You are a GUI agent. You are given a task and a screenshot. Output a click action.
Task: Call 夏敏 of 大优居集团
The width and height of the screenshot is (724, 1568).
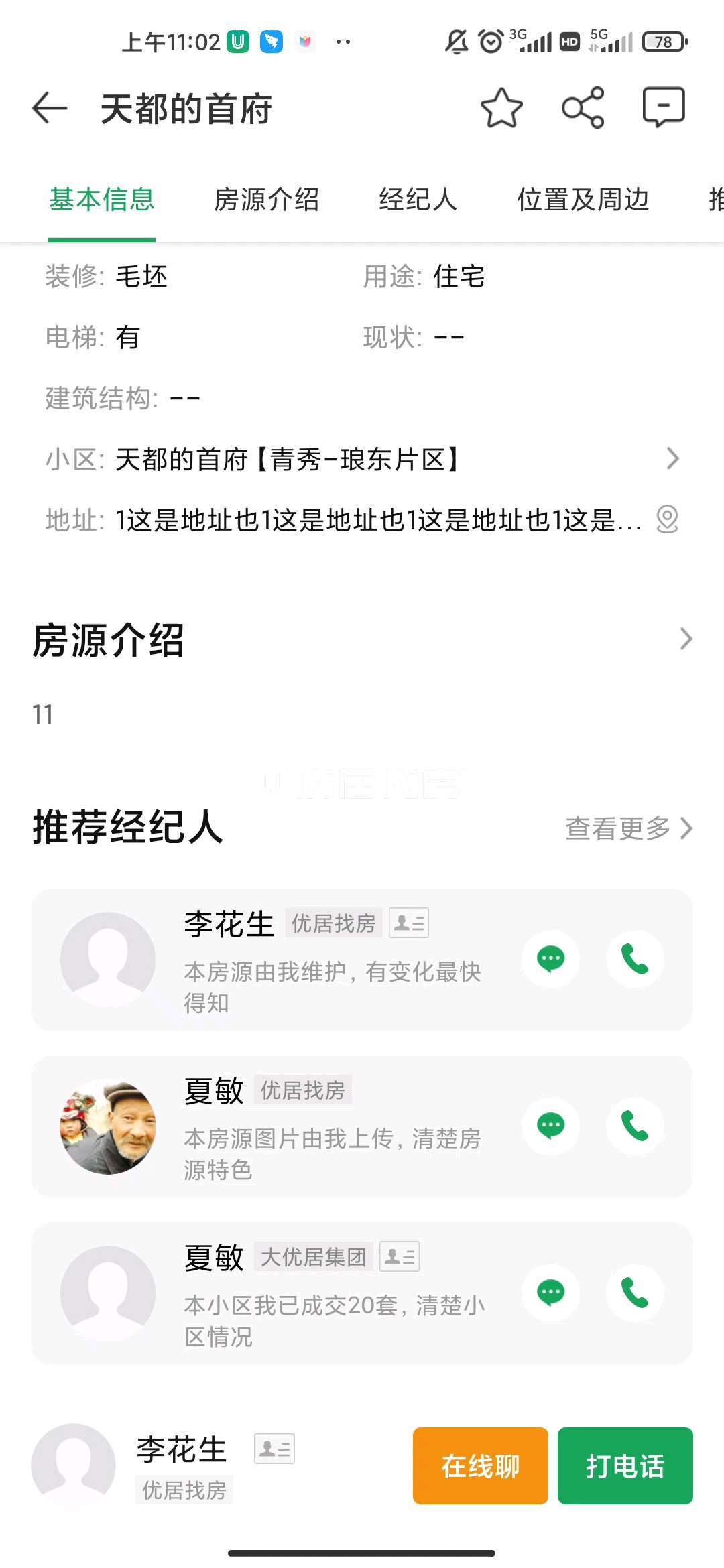(x=635, y=1293)
